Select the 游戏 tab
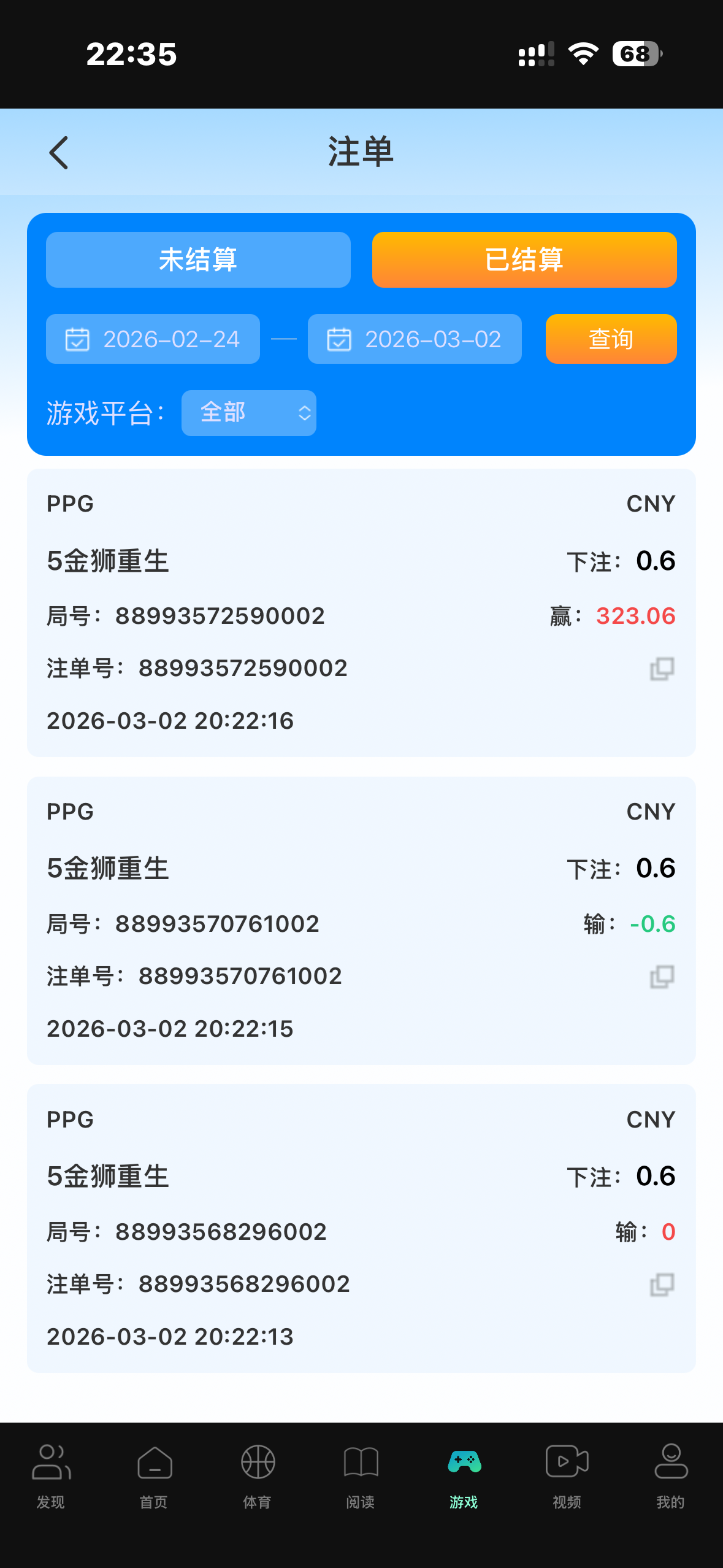Viewport: 723px width, 1568px height. tap(464, 1477)
